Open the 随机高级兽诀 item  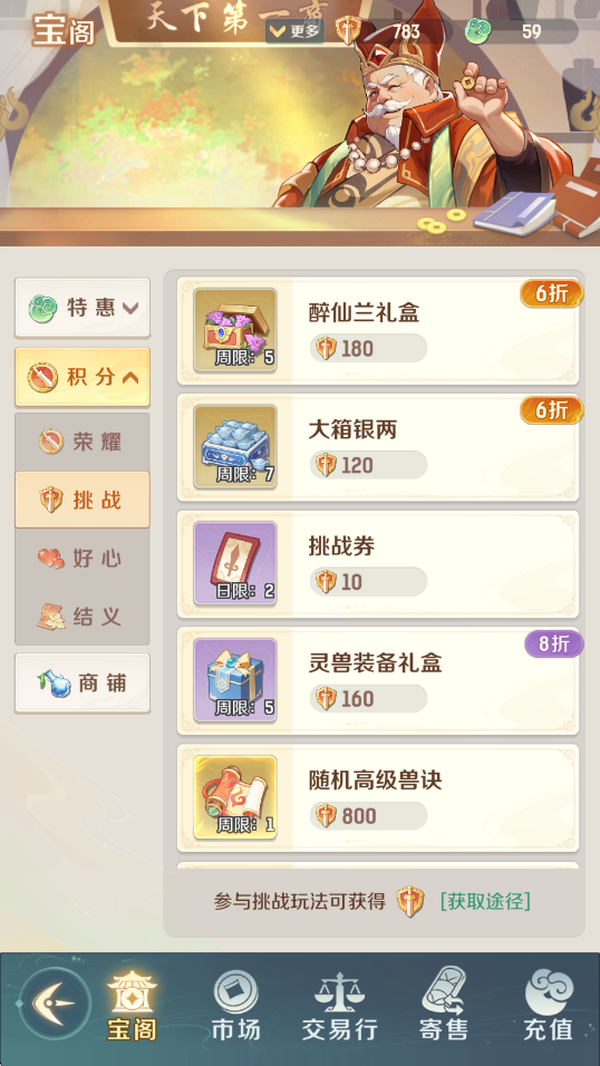pos(378,799)
